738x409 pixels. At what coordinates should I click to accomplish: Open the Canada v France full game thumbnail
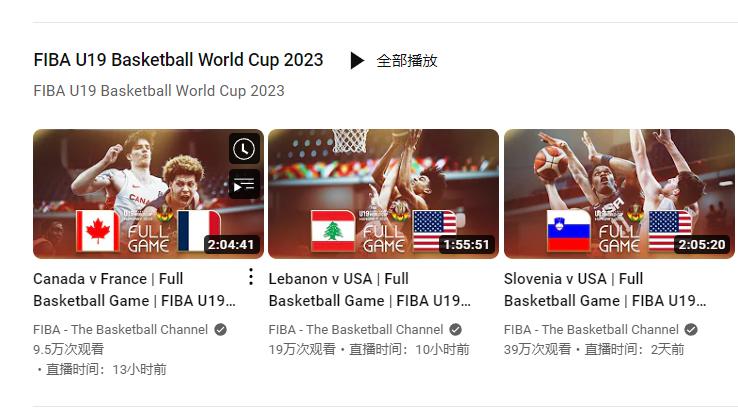130,195
